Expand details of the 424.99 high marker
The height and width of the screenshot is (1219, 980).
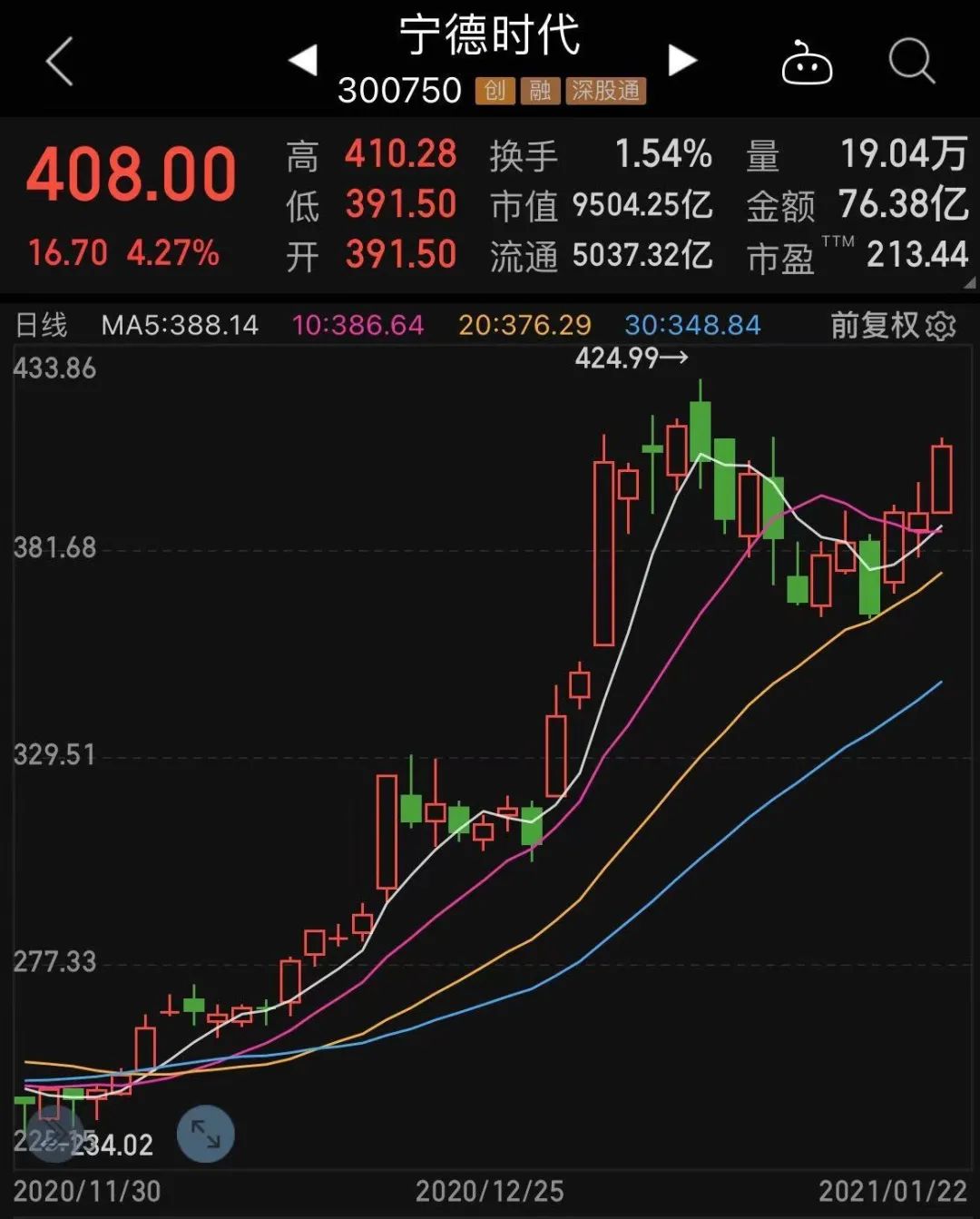[x=632, y=358]
